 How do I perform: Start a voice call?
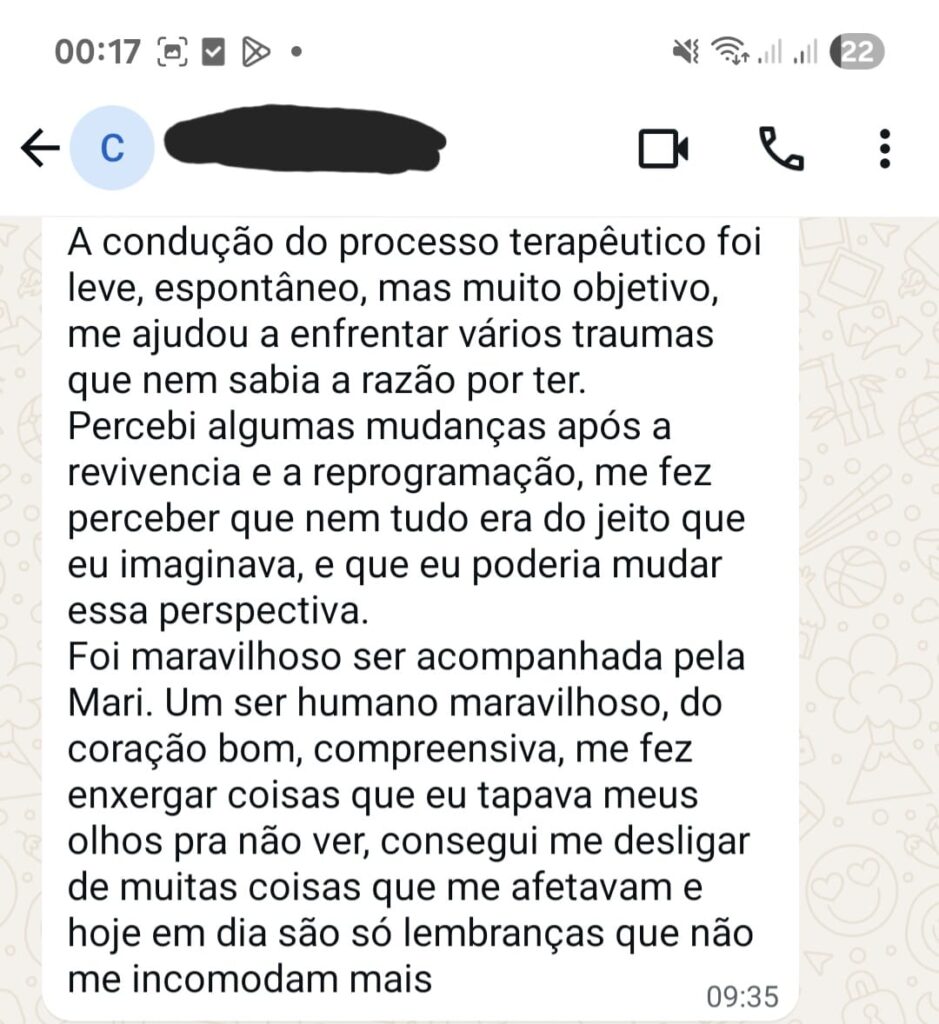coord(781,149)
